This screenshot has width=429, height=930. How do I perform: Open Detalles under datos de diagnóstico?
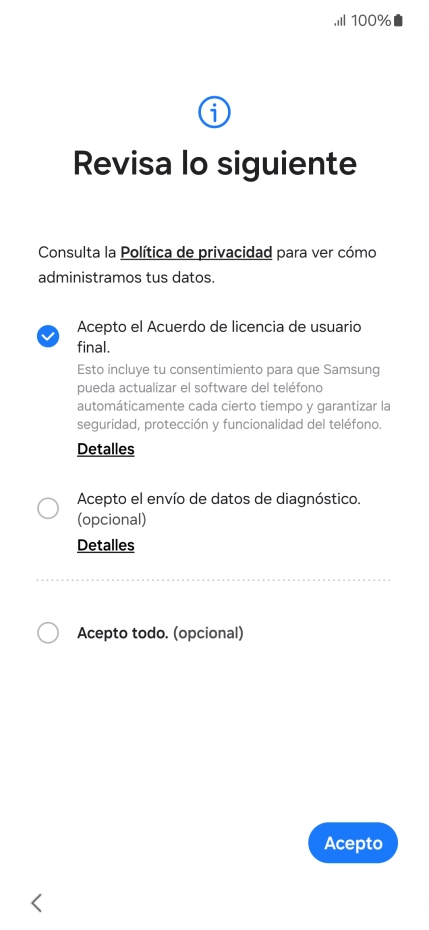(x=106, y=545)
